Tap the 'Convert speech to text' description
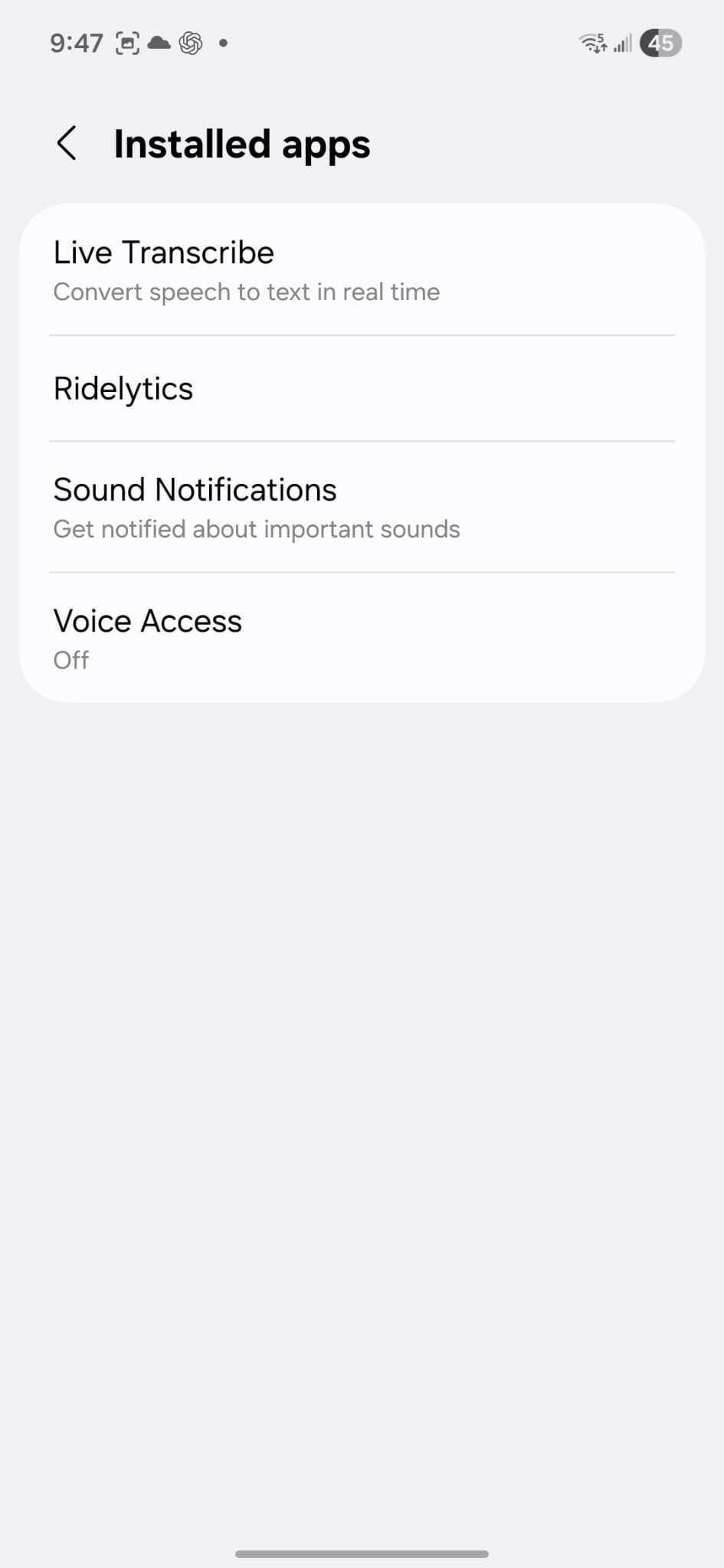Image resolution: width=724 pixels, height=1568 pixels. 246,292
